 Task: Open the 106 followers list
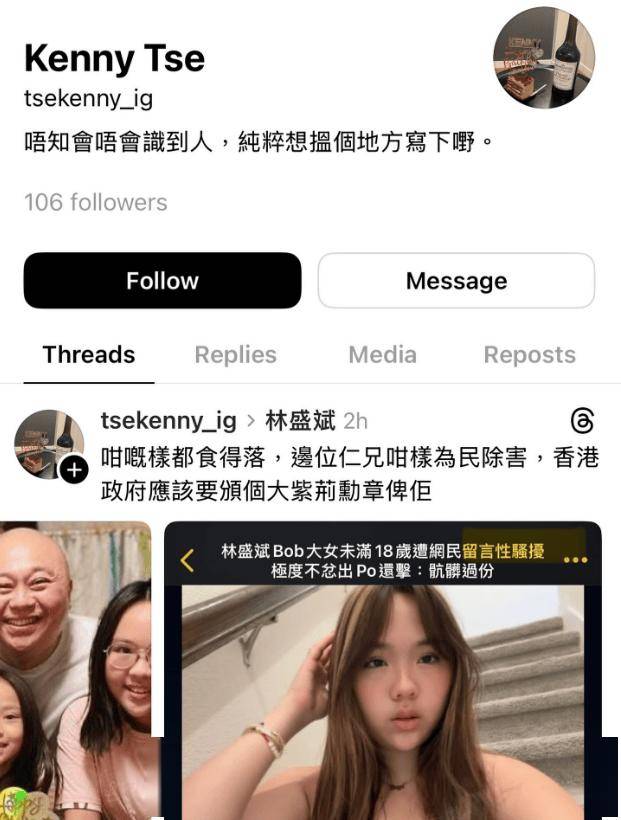(x=96, y=202)
